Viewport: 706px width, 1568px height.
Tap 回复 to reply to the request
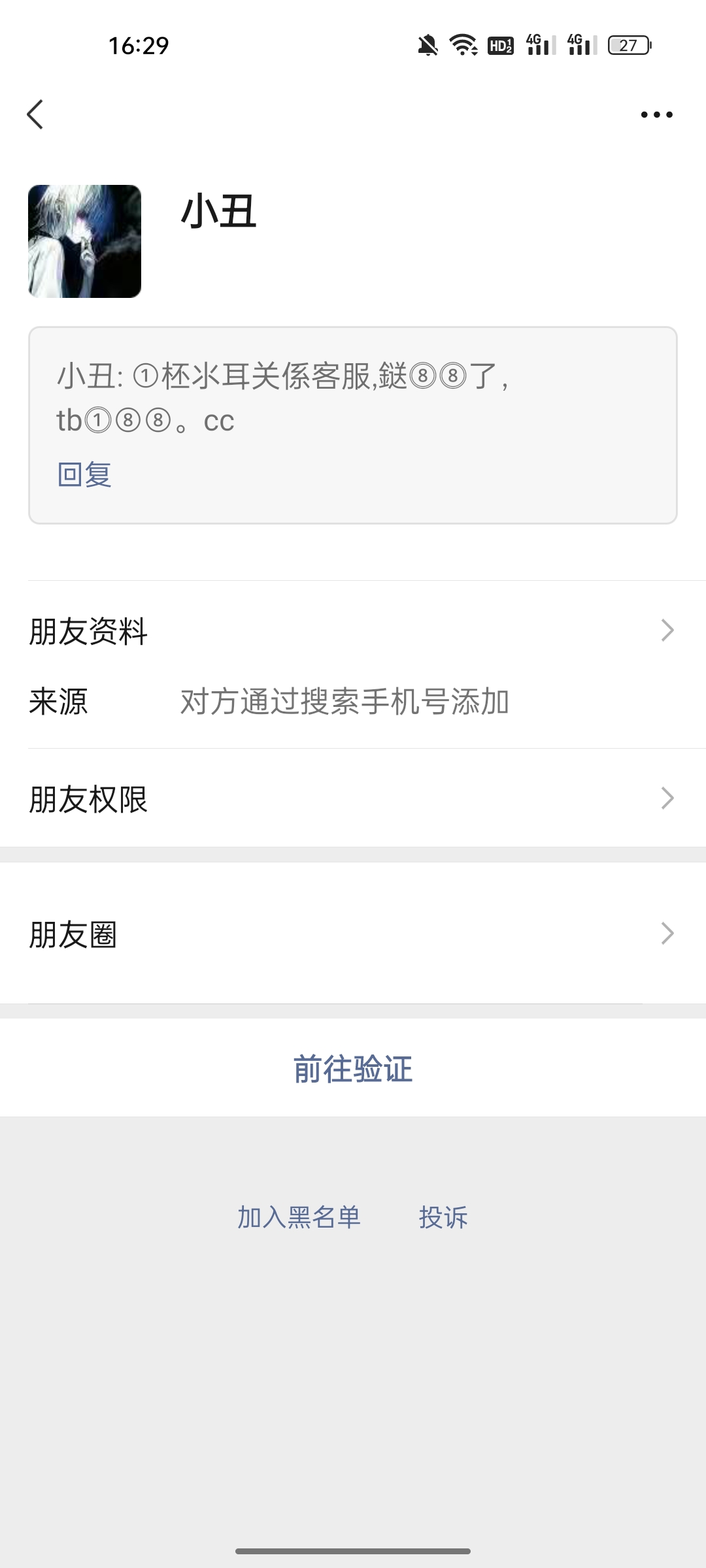[x=84, y=474]
